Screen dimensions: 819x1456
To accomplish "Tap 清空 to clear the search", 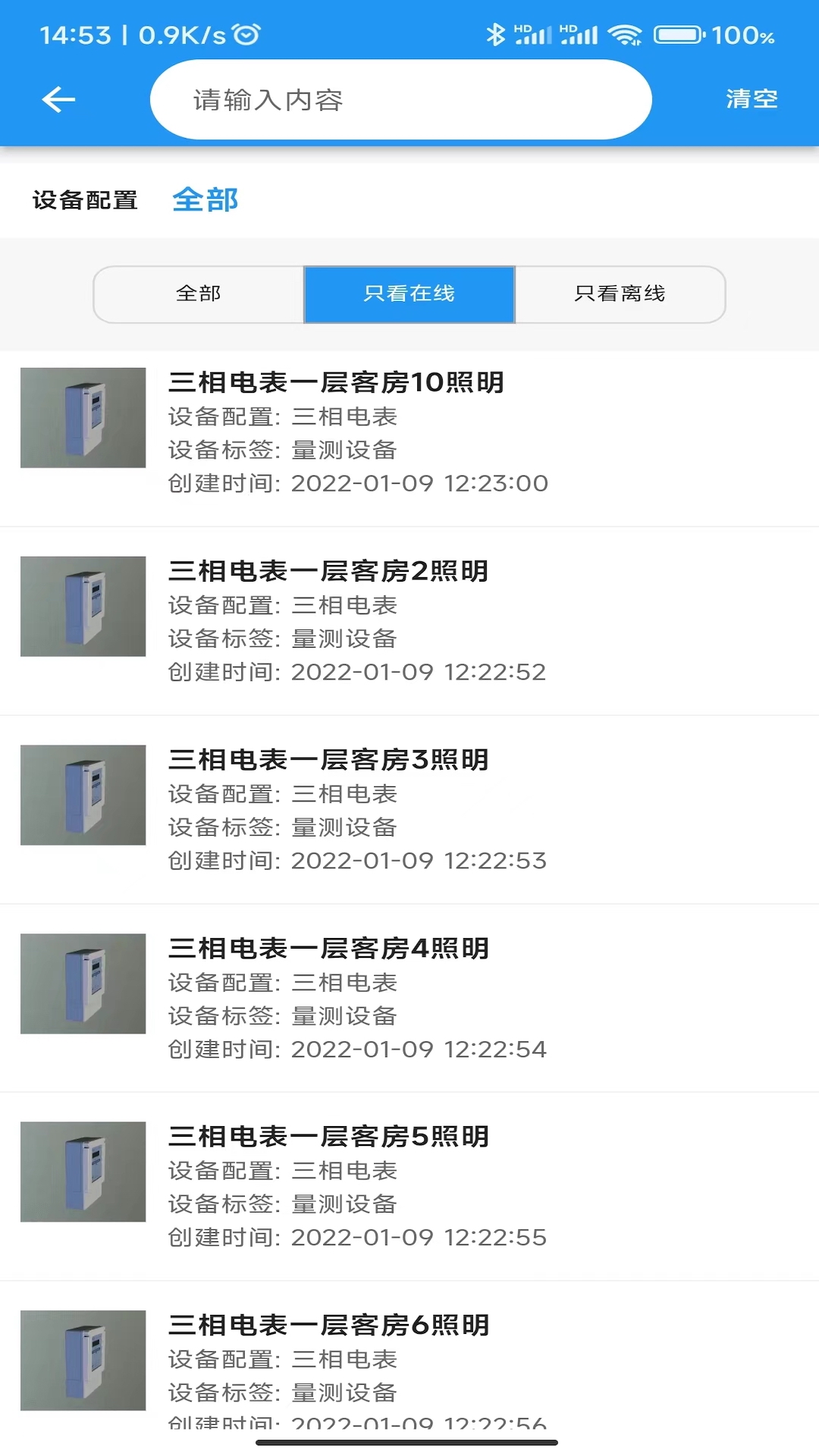I will (751, 99).
